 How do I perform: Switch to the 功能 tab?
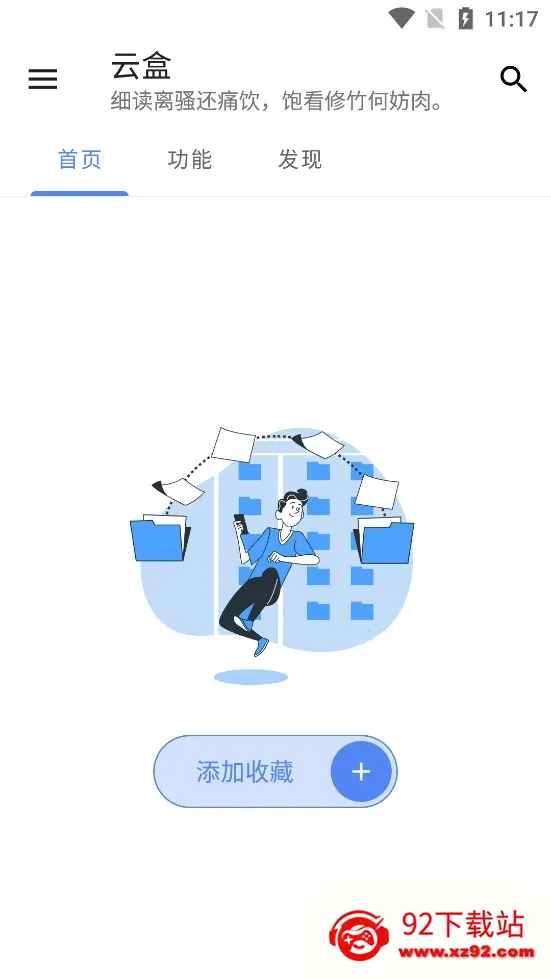point(190,160)
